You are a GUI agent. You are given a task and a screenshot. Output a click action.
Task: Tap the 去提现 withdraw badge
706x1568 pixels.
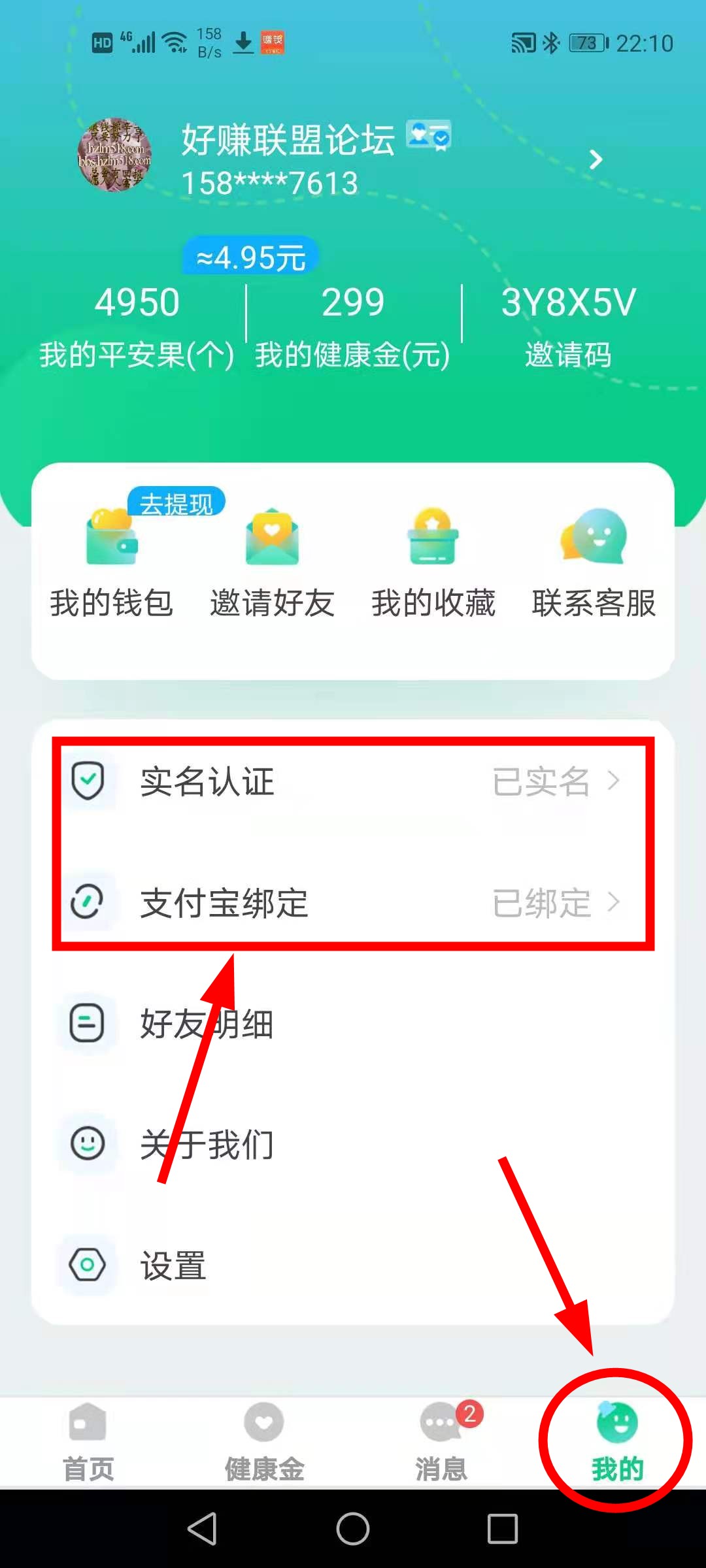(176, 502)
